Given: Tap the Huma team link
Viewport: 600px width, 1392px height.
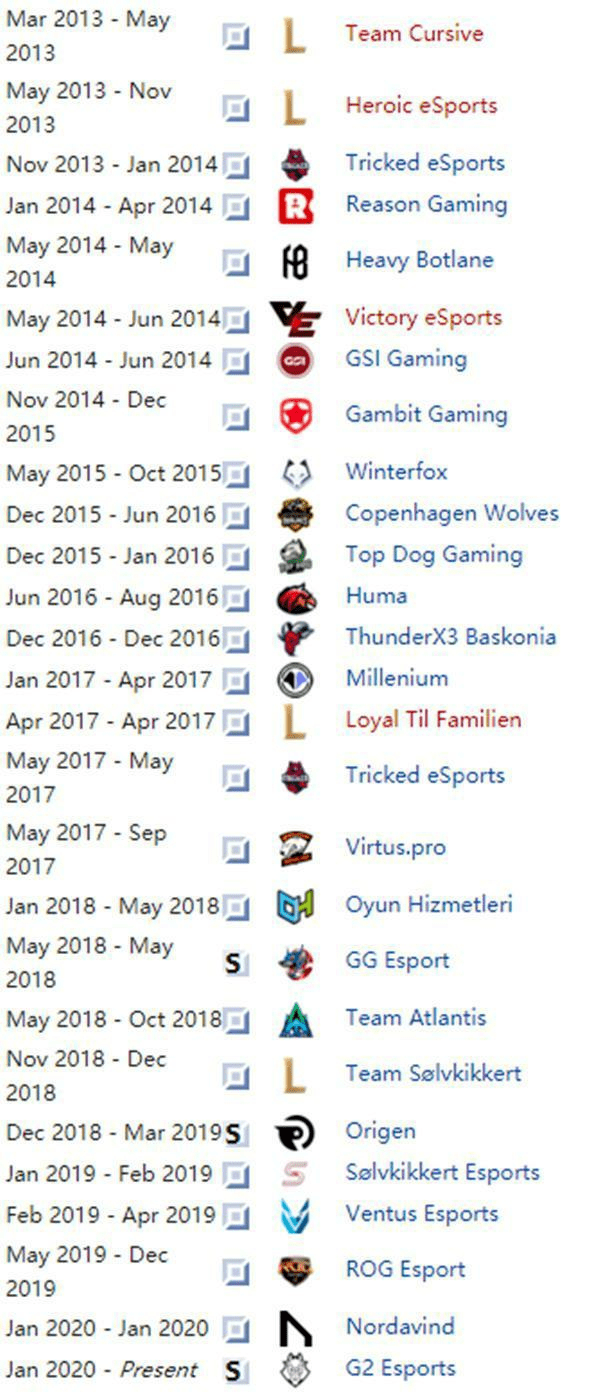Looking at the screenshot, I should pyautogui.click(x=376, y=596).
